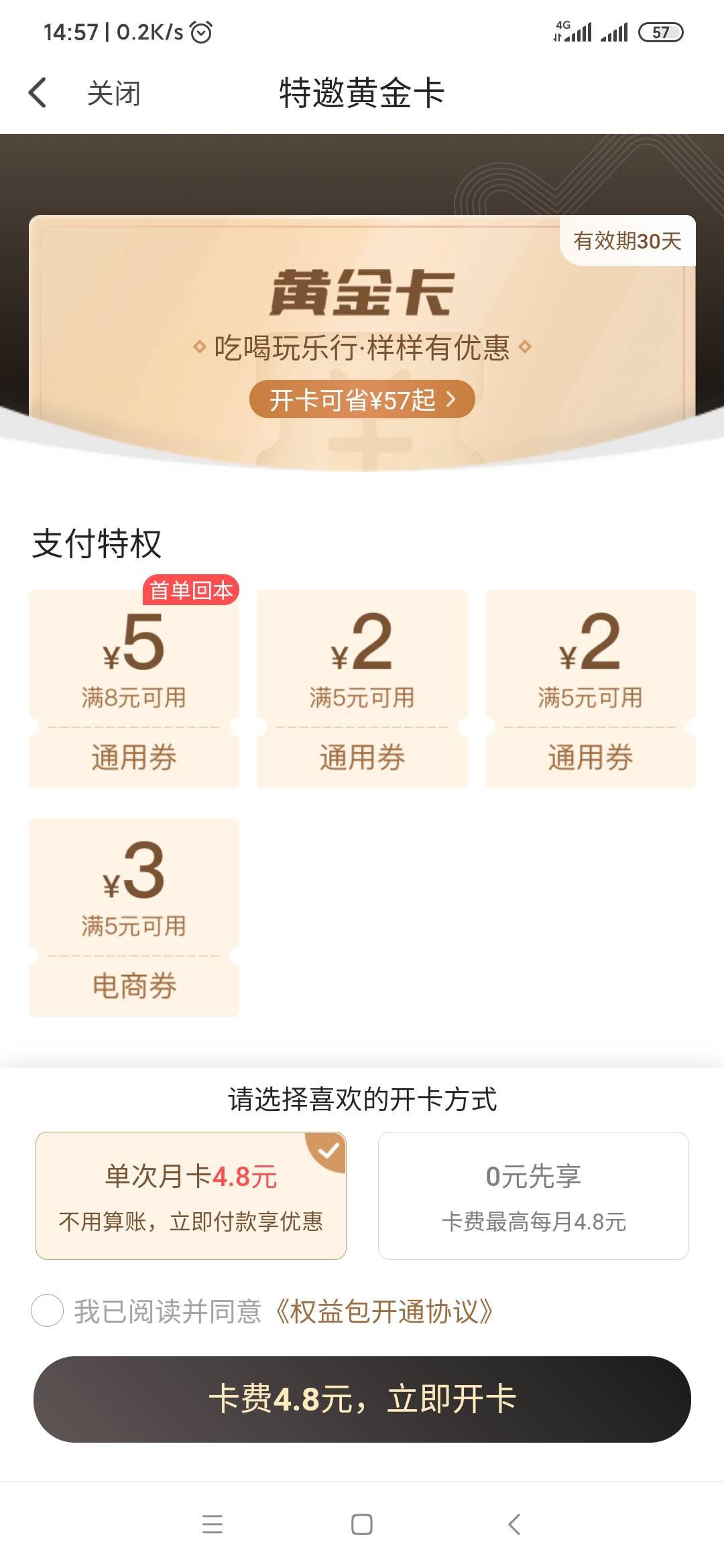Check the agreement circle next to 我已阅读并同意

click(x=47, y=1311)
